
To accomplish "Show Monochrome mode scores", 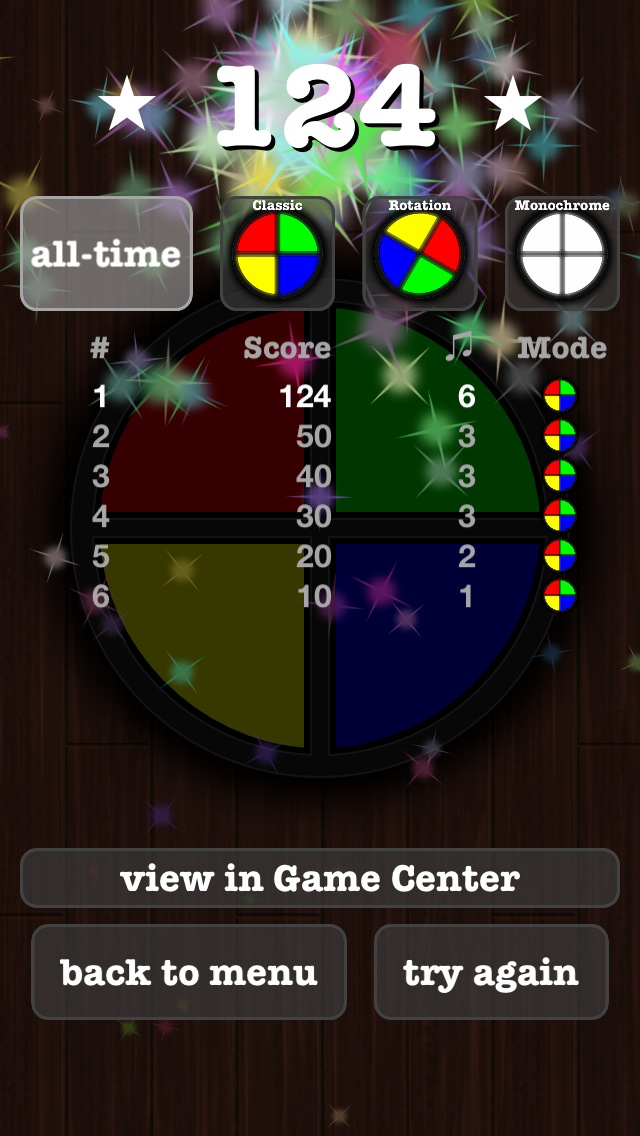I will click(562, 254).
